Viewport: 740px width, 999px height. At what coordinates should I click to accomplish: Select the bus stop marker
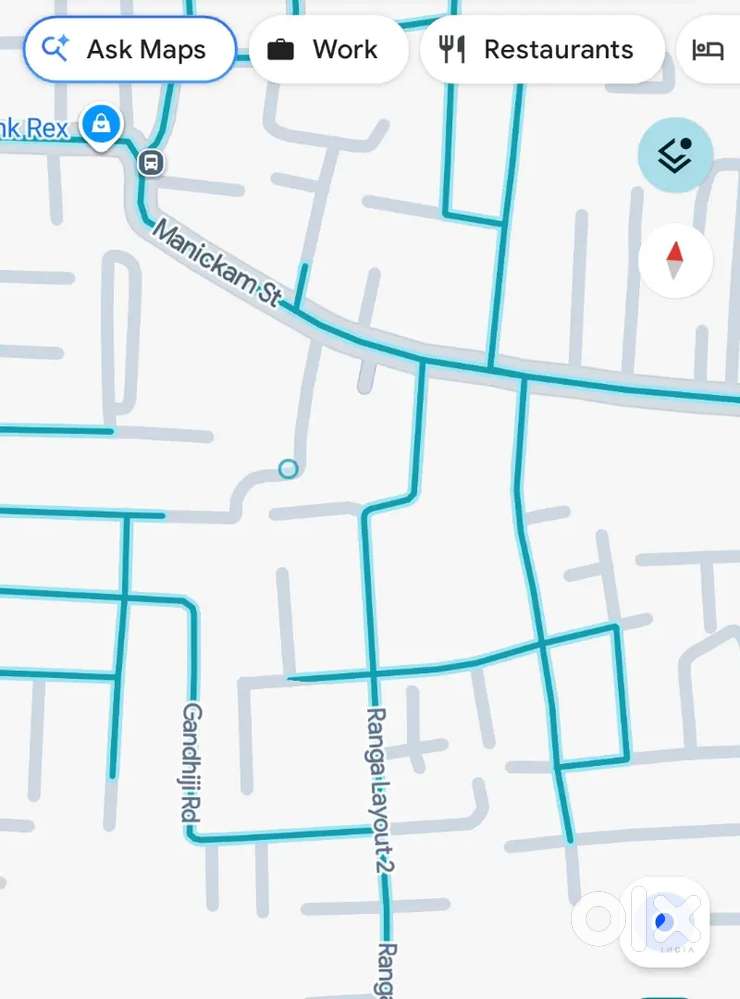click(x=151, y=162)
